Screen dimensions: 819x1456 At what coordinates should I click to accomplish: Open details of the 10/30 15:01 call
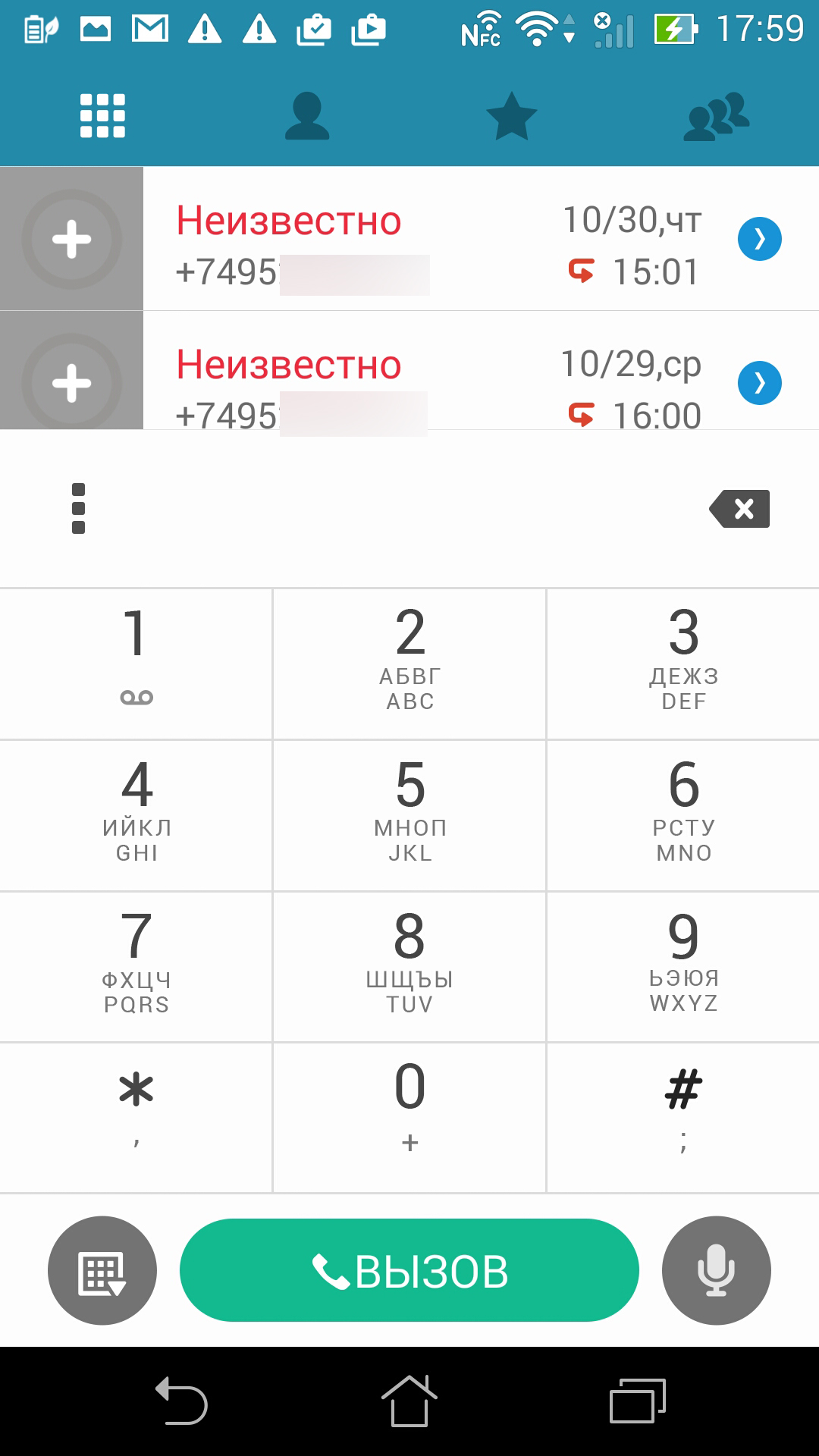tap(759, 239)
